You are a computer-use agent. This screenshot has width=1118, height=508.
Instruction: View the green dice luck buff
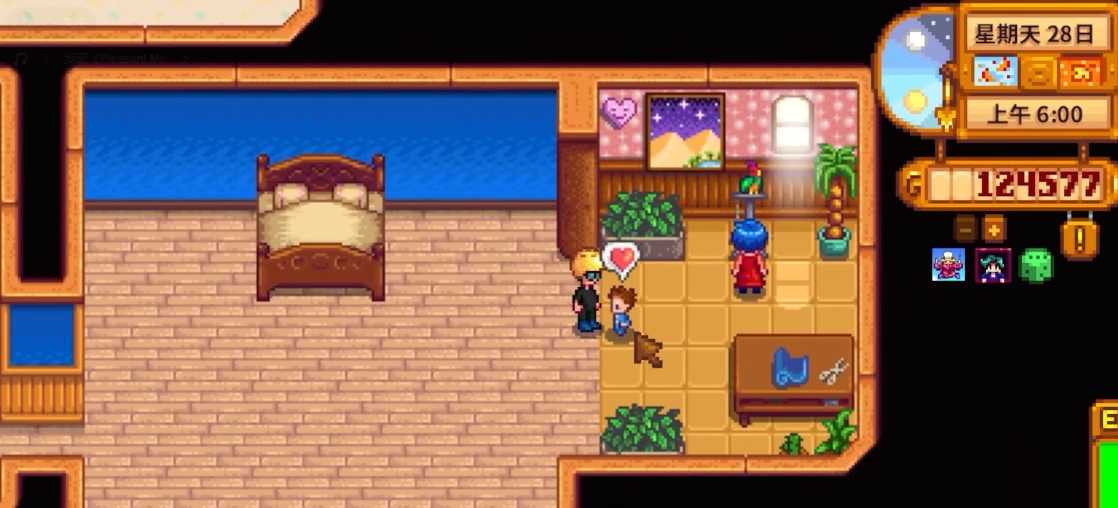[1036, 265]
